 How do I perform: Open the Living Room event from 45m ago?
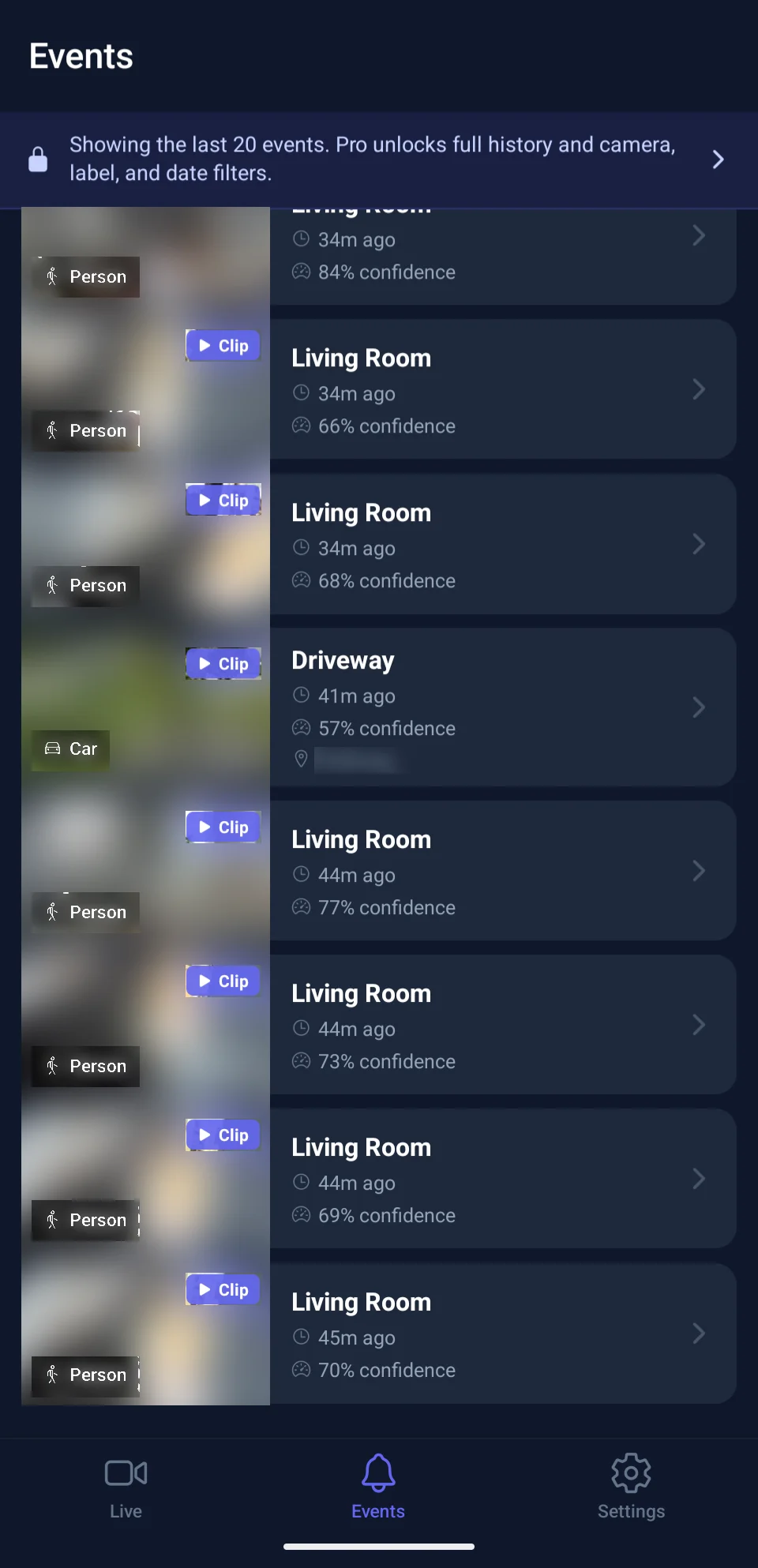coord(379,1334)
